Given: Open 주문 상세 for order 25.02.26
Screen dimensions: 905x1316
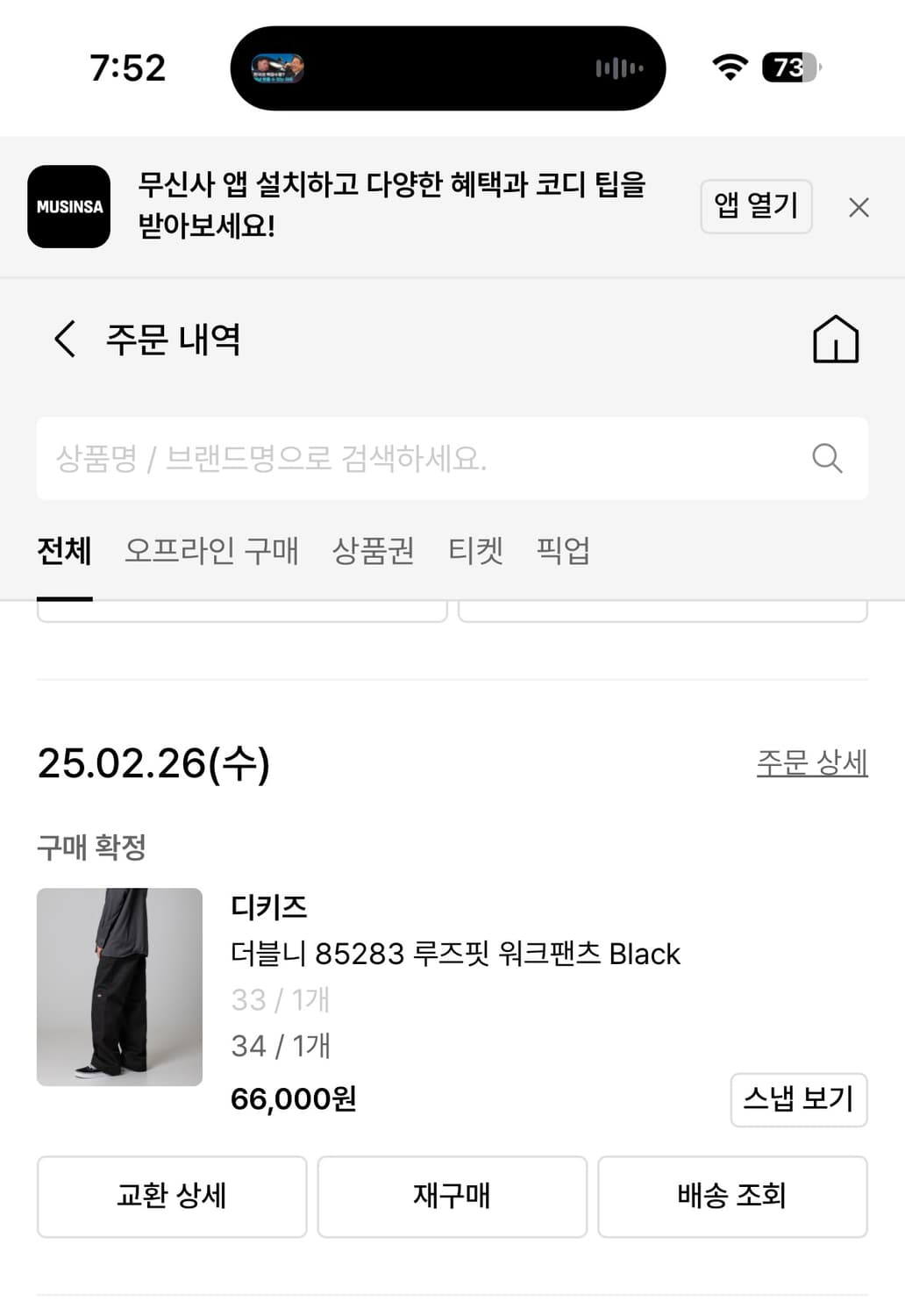Looking at the screenshot, I should point(813,763).
